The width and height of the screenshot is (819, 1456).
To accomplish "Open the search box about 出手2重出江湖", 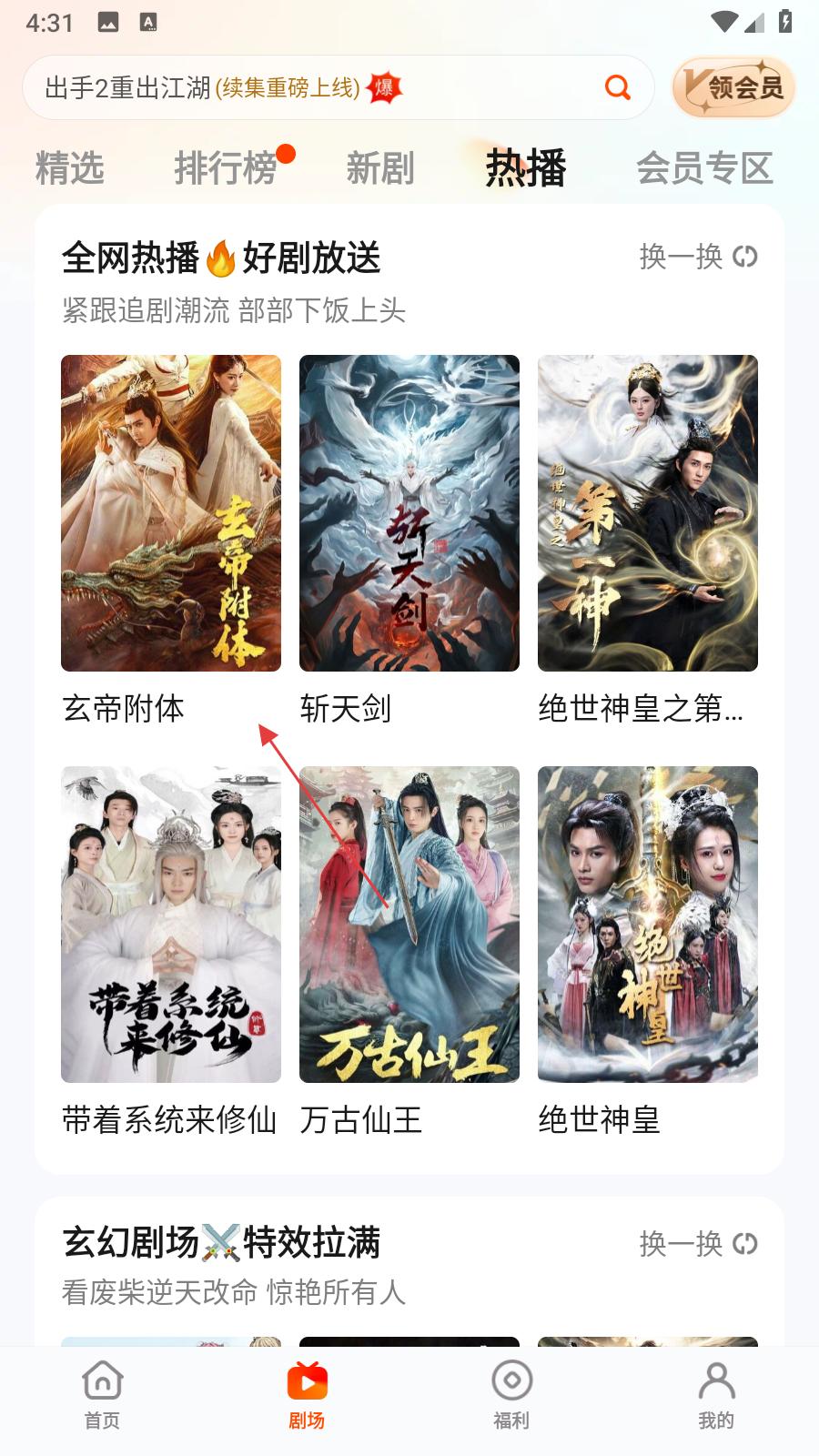I will (339, 87).
